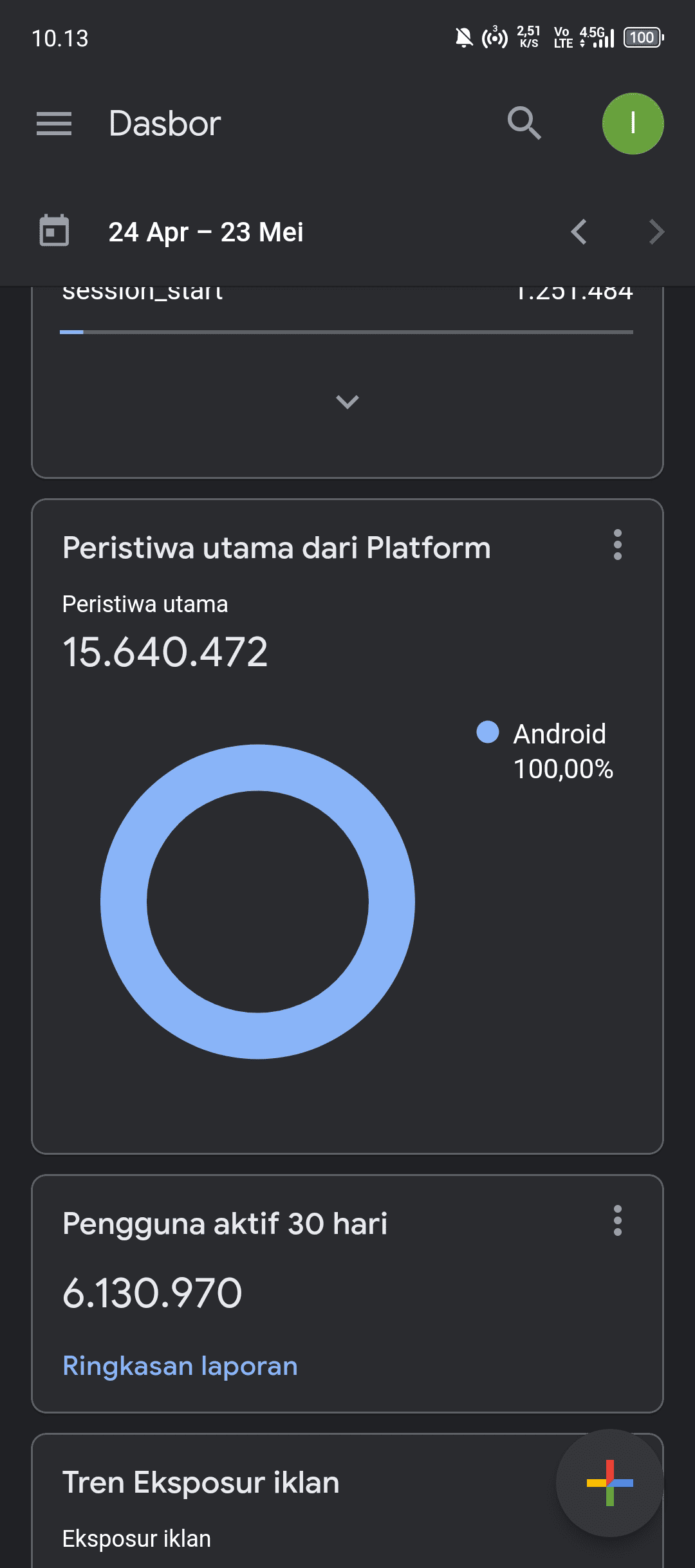
Task: Open search in Dasbor
Action: 524,124
